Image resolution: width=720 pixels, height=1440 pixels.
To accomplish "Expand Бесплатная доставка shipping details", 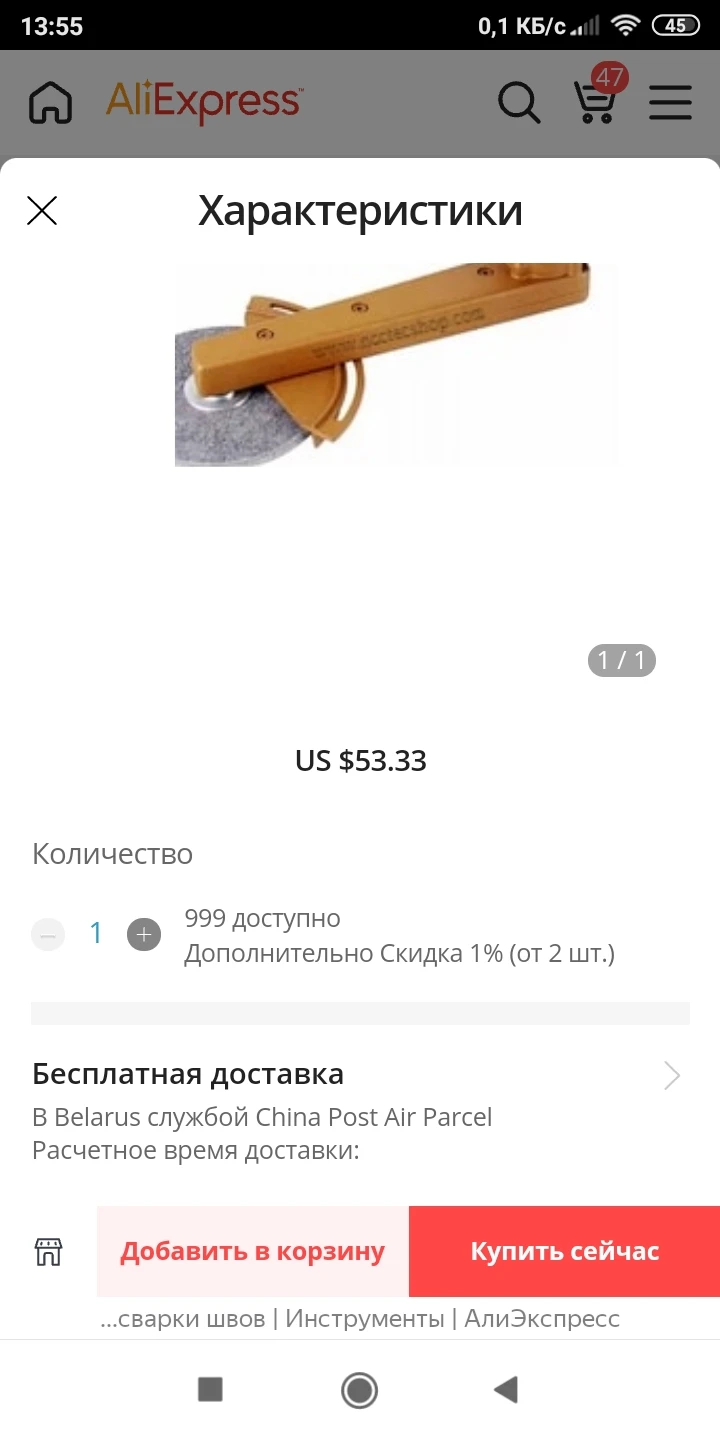I will click(x=672, y=1076).
